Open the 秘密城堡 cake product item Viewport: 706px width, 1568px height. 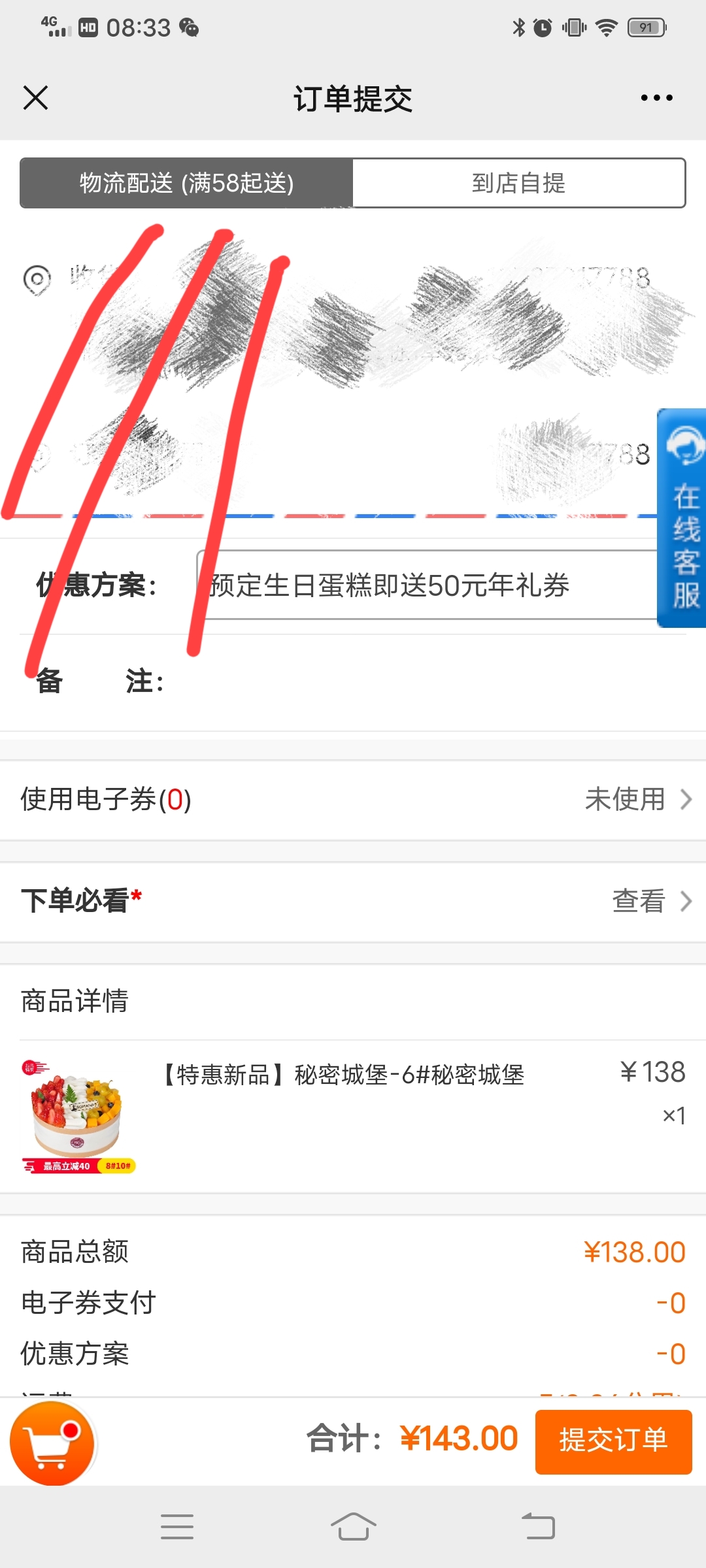[353, 1116]
